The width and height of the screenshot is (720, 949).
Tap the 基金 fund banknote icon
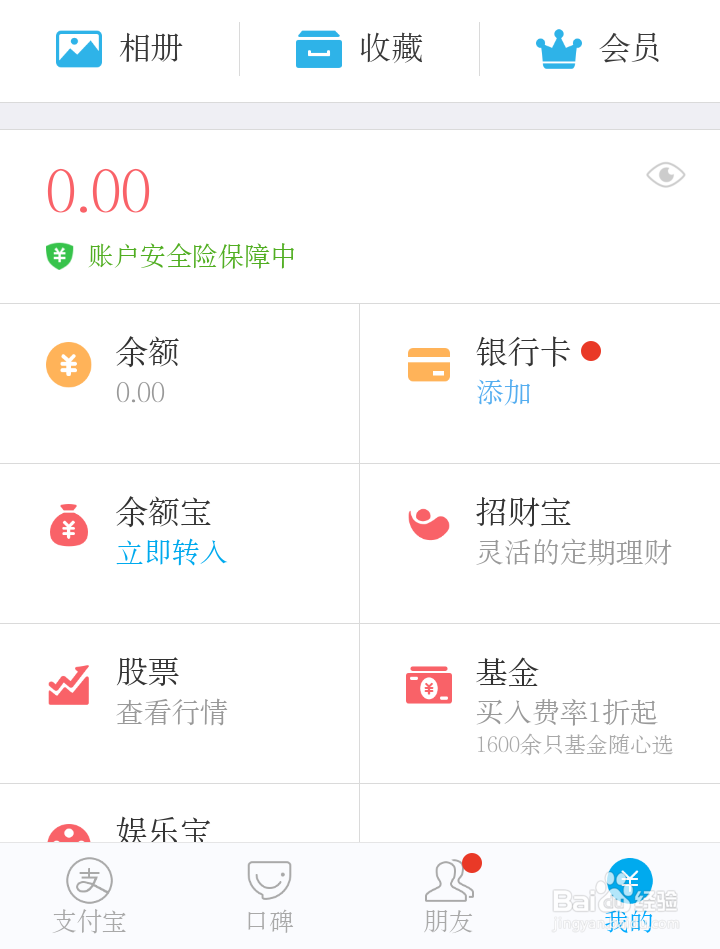click(x=428, y=684)
